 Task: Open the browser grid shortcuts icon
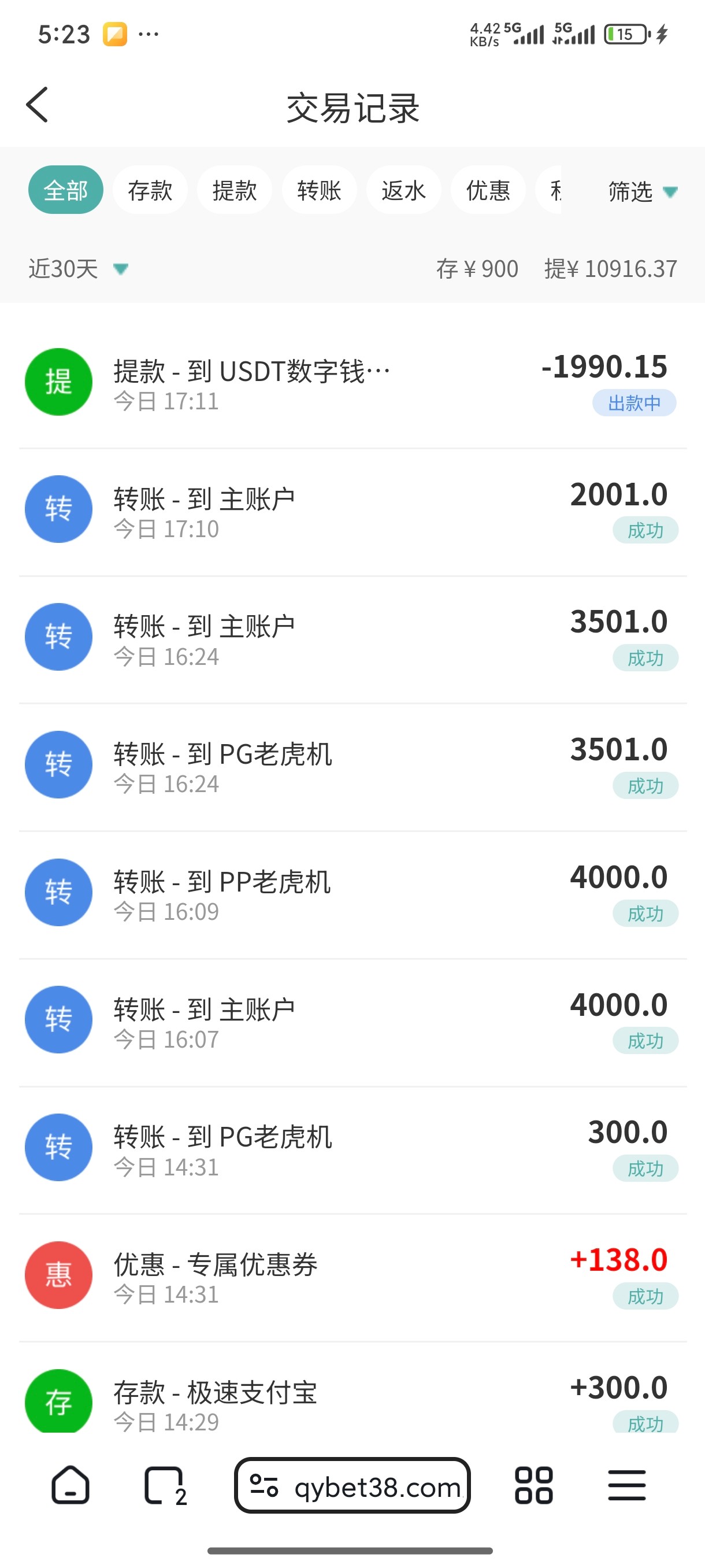[533, 1486]
